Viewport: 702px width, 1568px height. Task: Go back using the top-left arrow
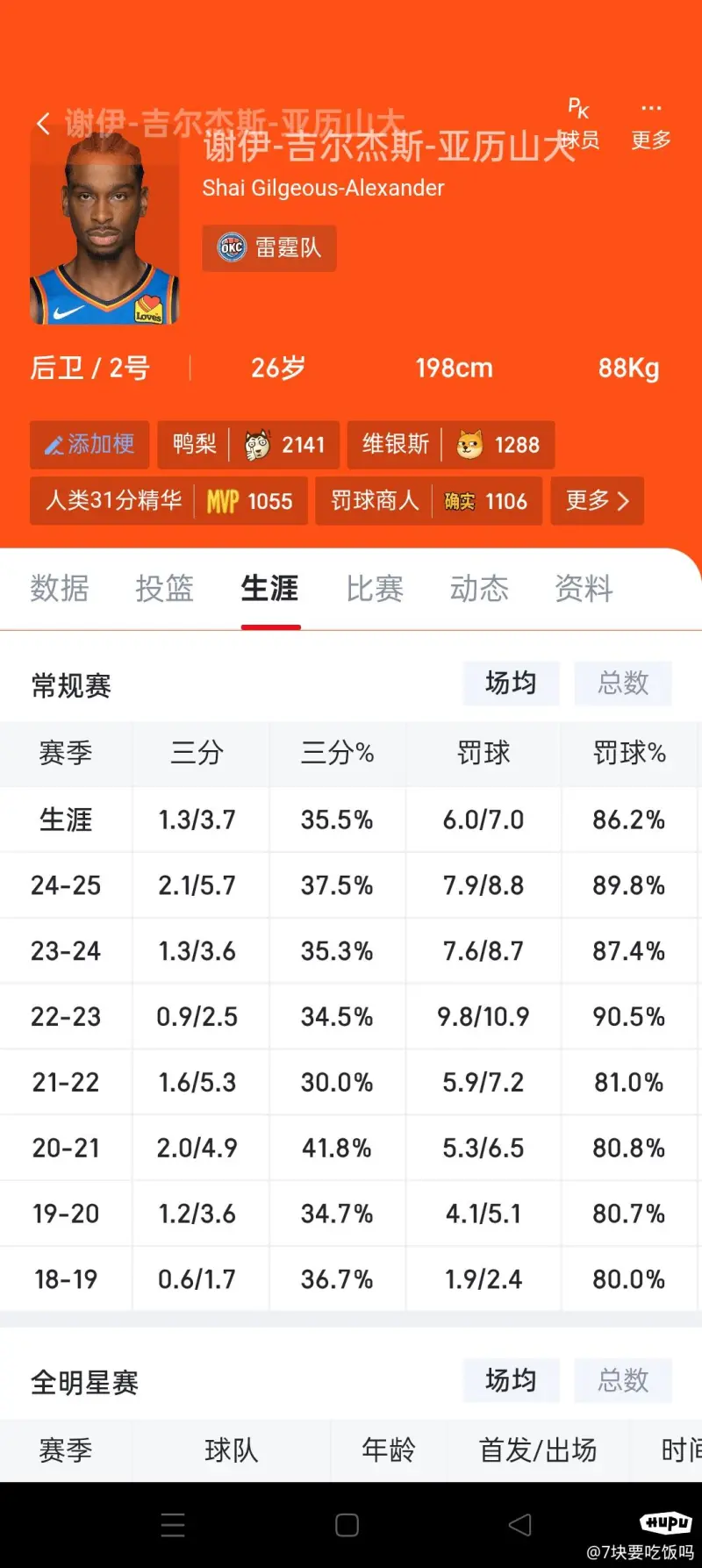43,124
